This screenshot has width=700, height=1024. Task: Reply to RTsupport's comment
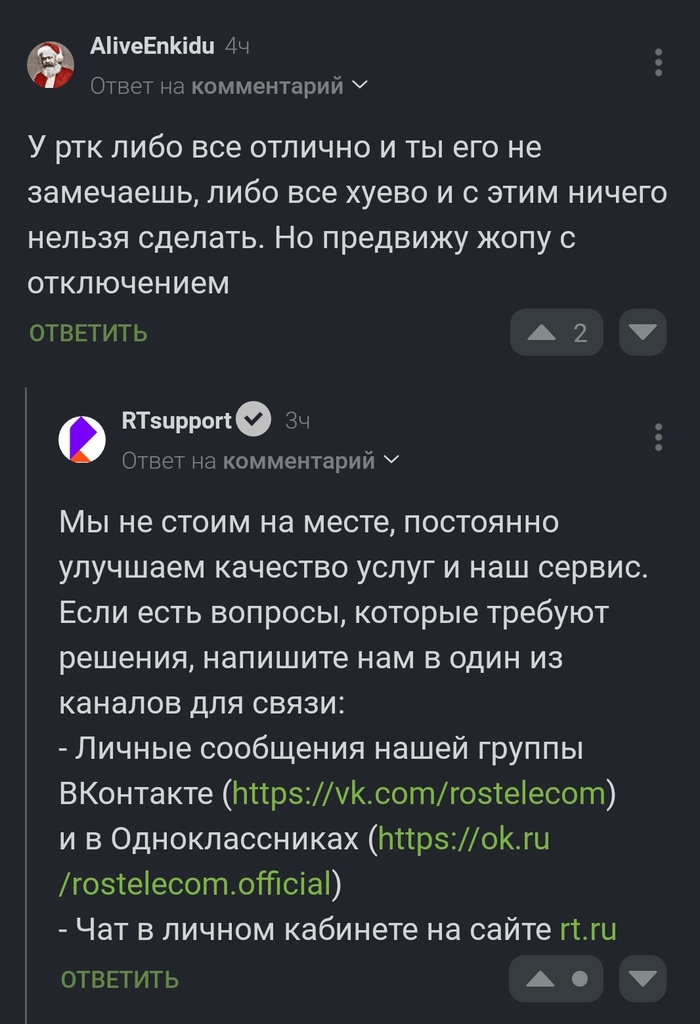pyautogui.click(x=120, y=979)
